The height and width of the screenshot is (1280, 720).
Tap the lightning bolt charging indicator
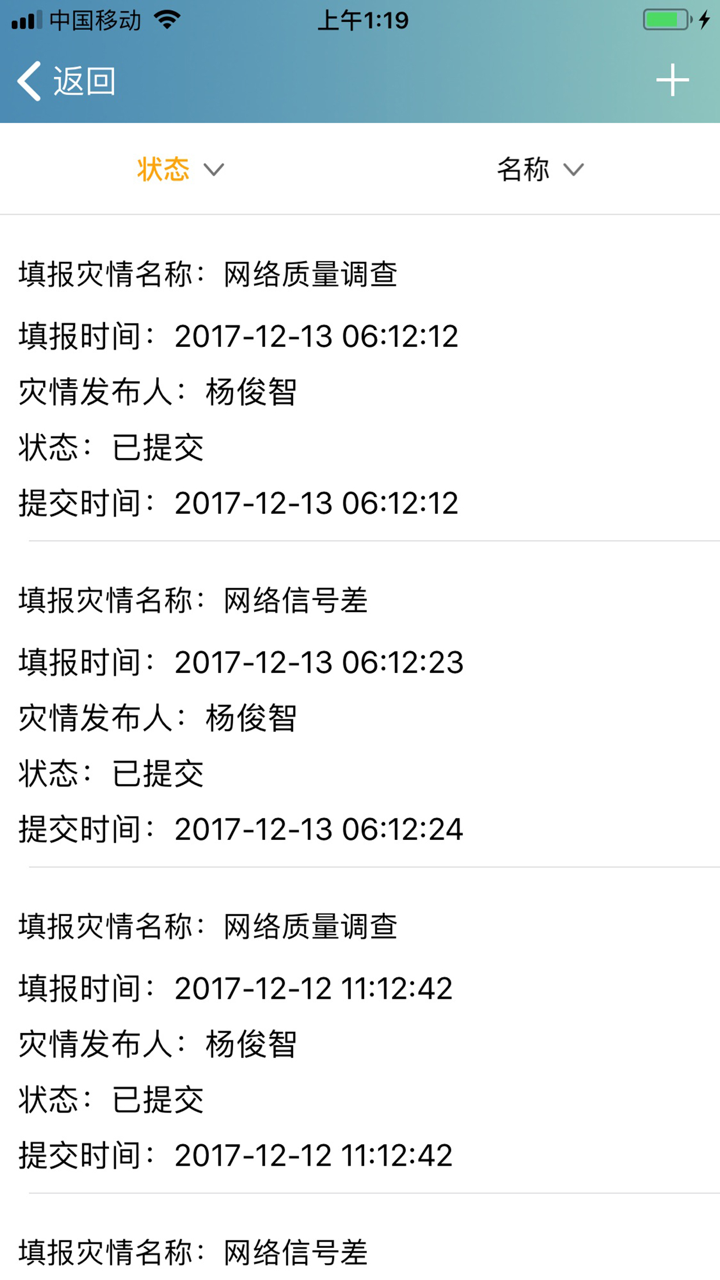tap(706, 18)
